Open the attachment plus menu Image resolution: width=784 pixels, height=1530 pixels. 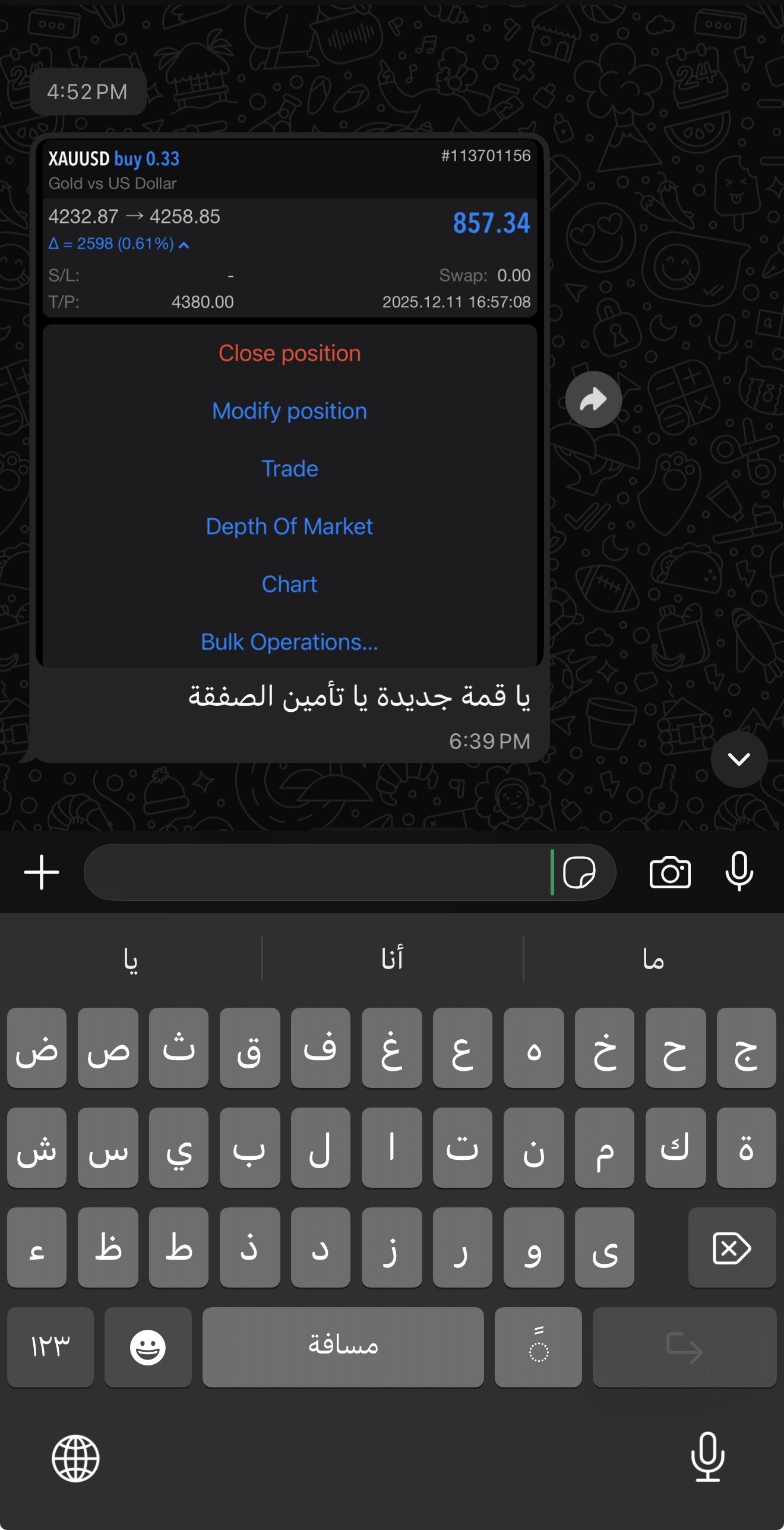42,872
